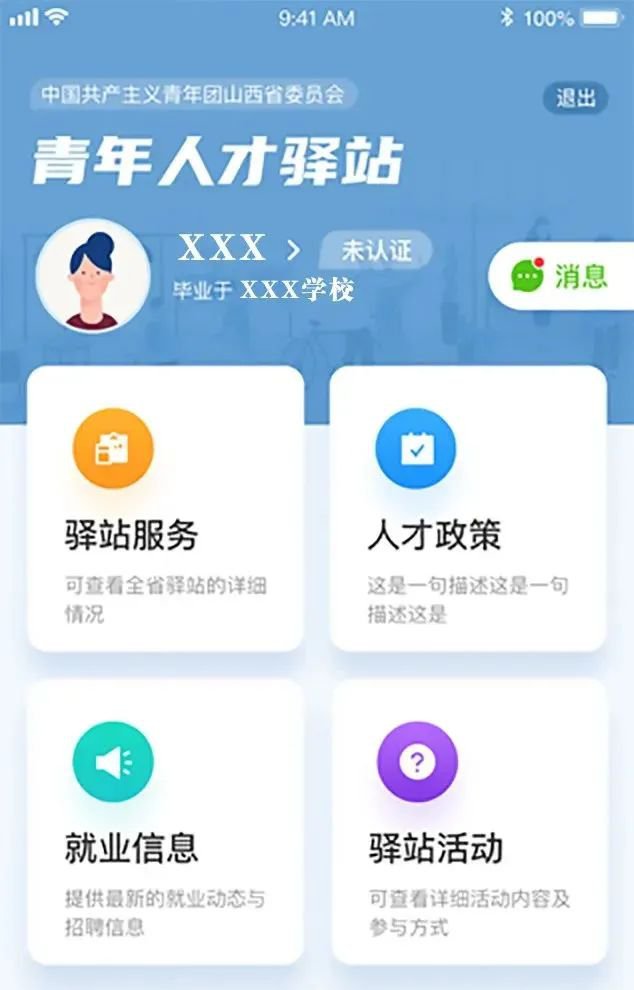Tap the 未认证 verification badge
634x990 pixels.
(x=376, y=249)
